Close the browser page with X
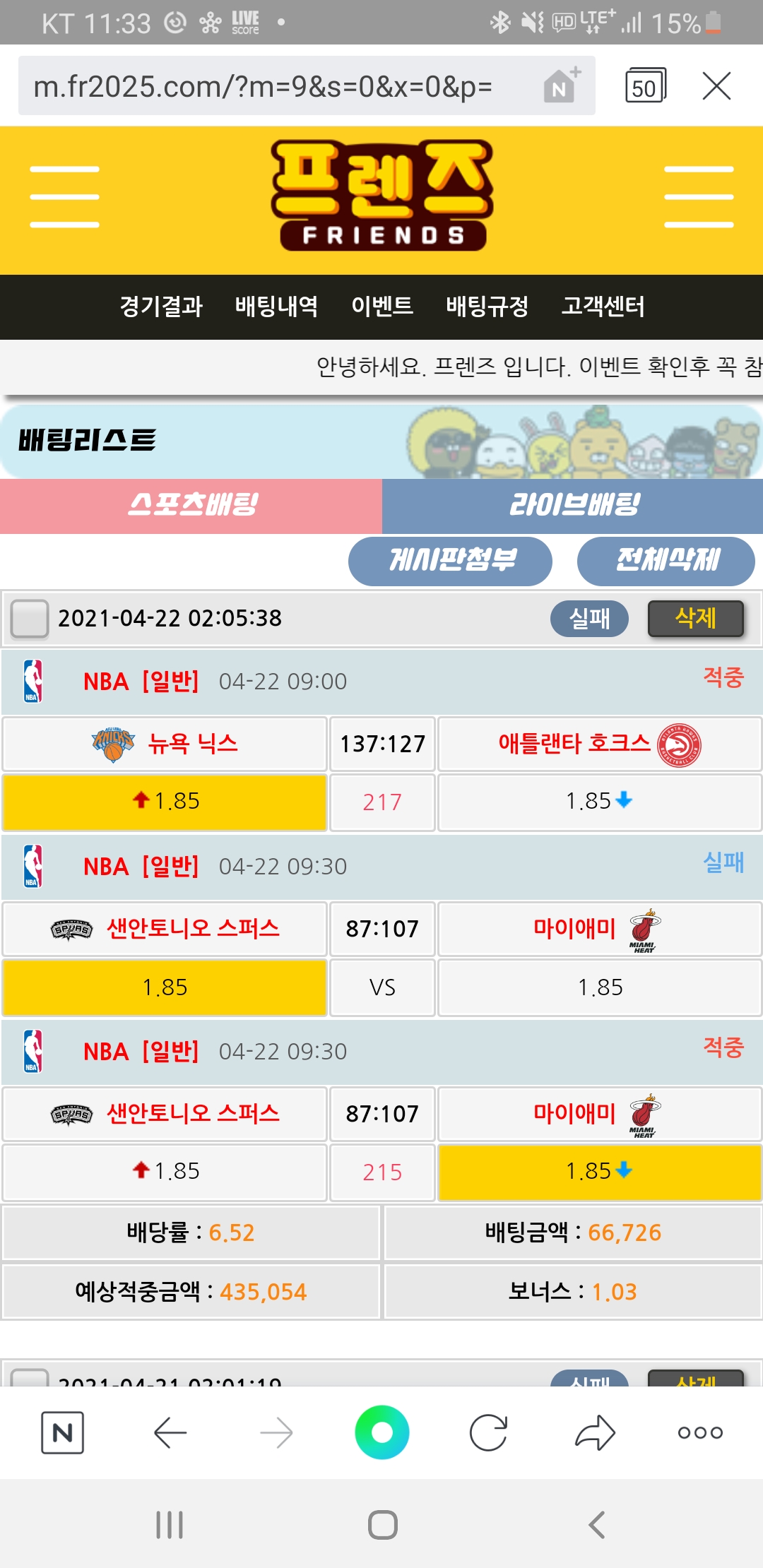Image resolution: width=763 pixels, height=1568 pixels. click(716, 86)
